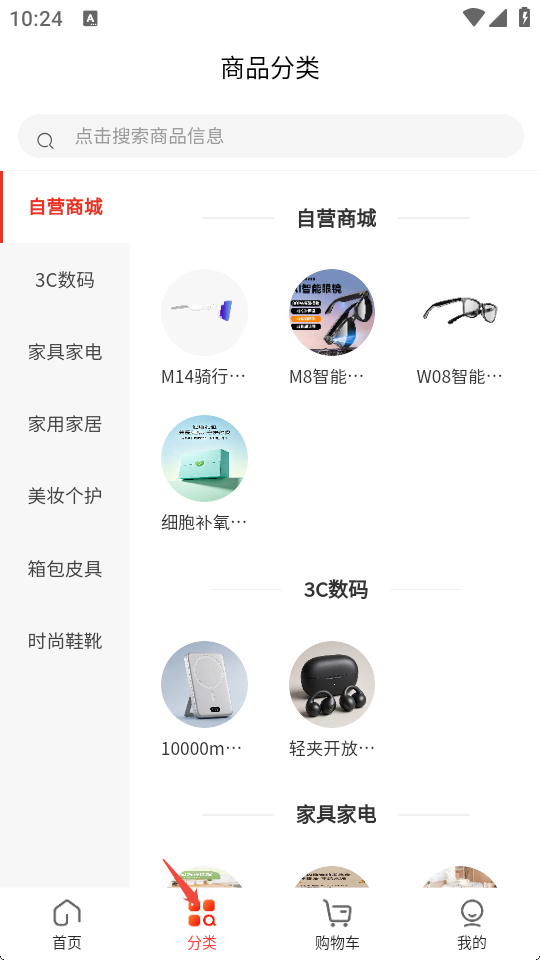Choose 家用家居 in the sidebar
Image resolution: width=540 pixels, height=960 pixels.
coord(65,424)
